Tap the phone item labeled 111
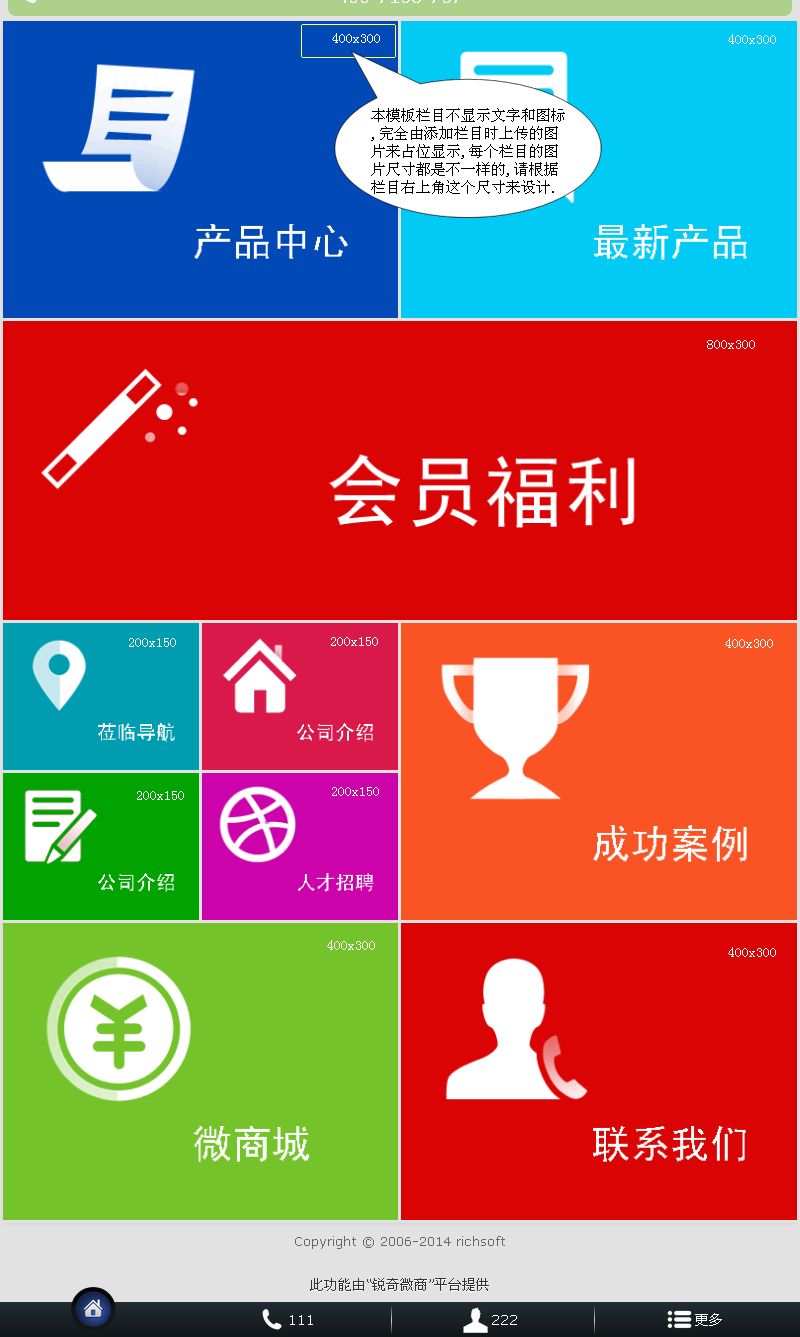 coord(288,1320)
